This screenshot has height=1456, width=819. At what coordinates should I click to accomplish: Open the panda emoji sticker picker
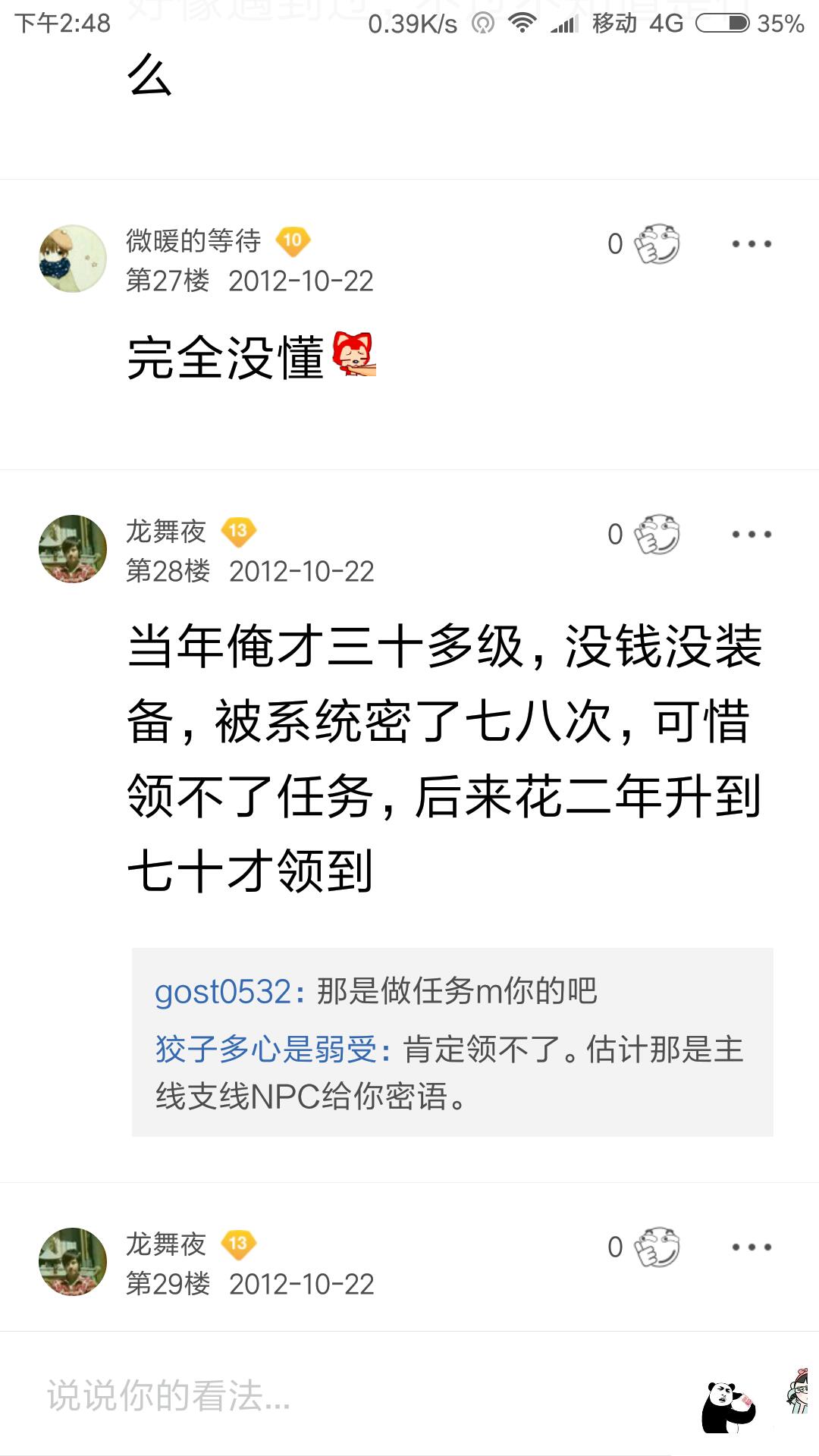click(728, 1405)
